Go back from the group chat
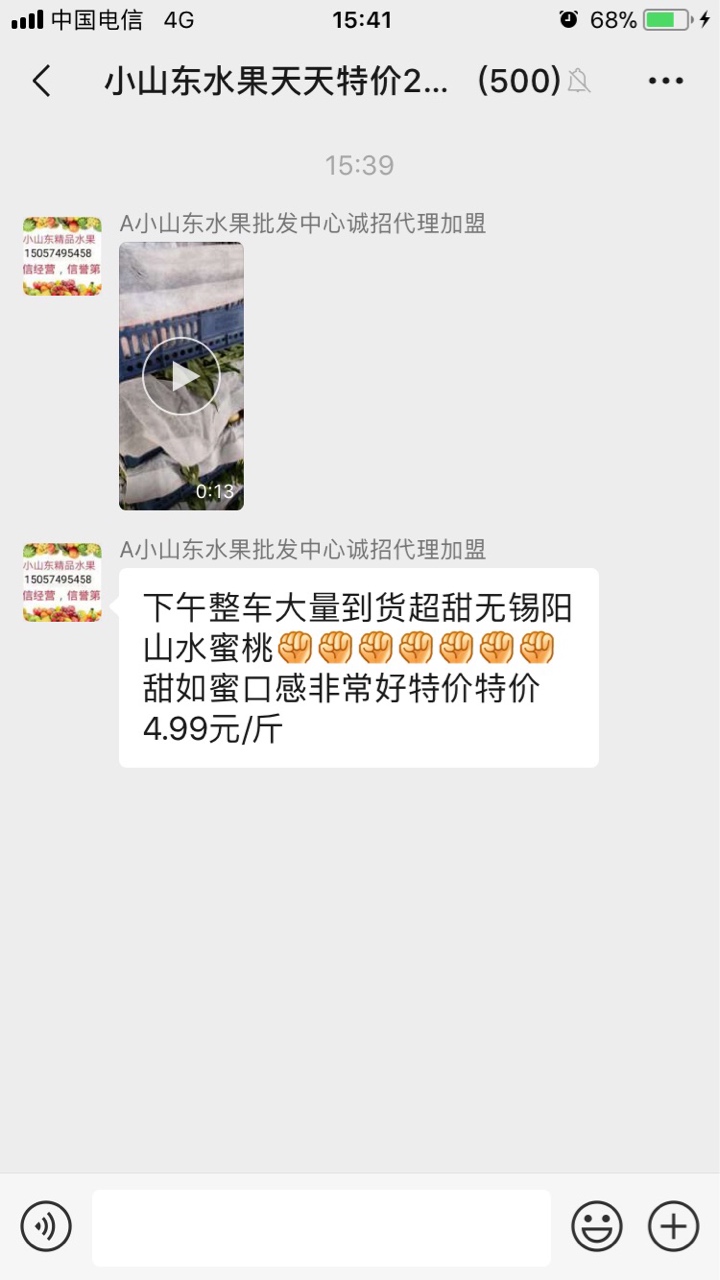Image resolution: width=720 pixels, height=1280 pixels. pyautogui.click(x=42, y=81)
